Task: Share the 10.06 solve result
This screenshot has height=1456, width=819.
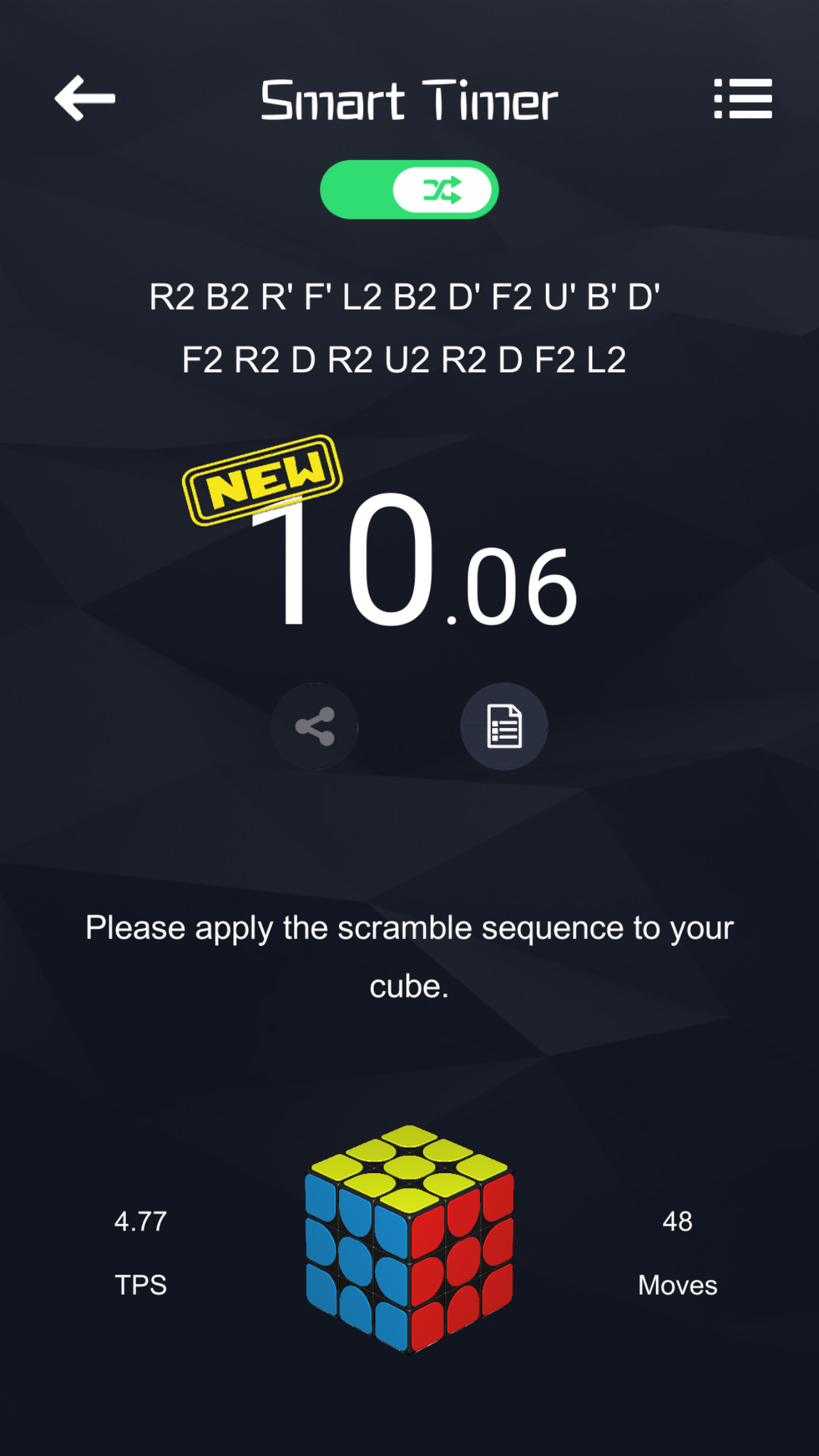Action: coord(314,726)
